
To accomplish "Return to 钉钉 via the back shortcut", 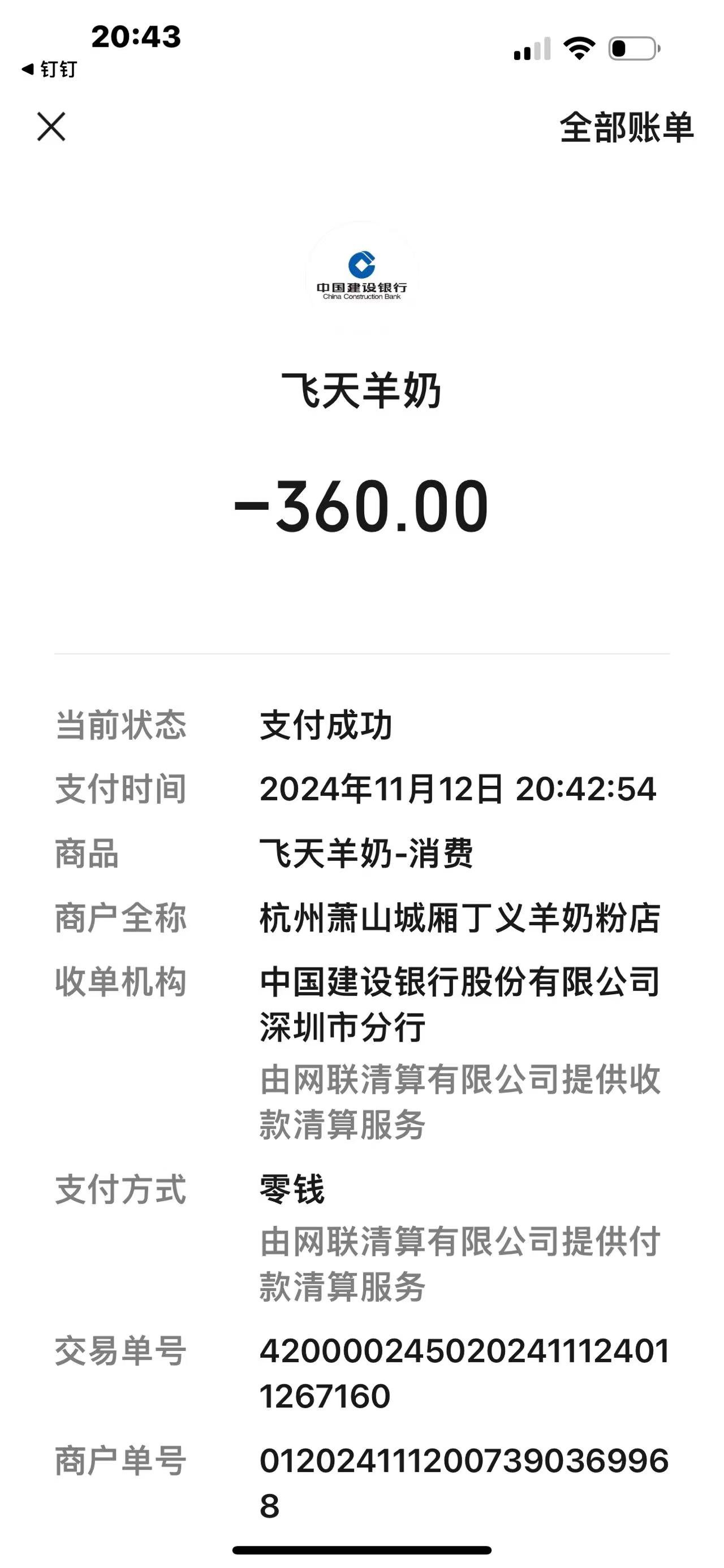I will (49, 70).
